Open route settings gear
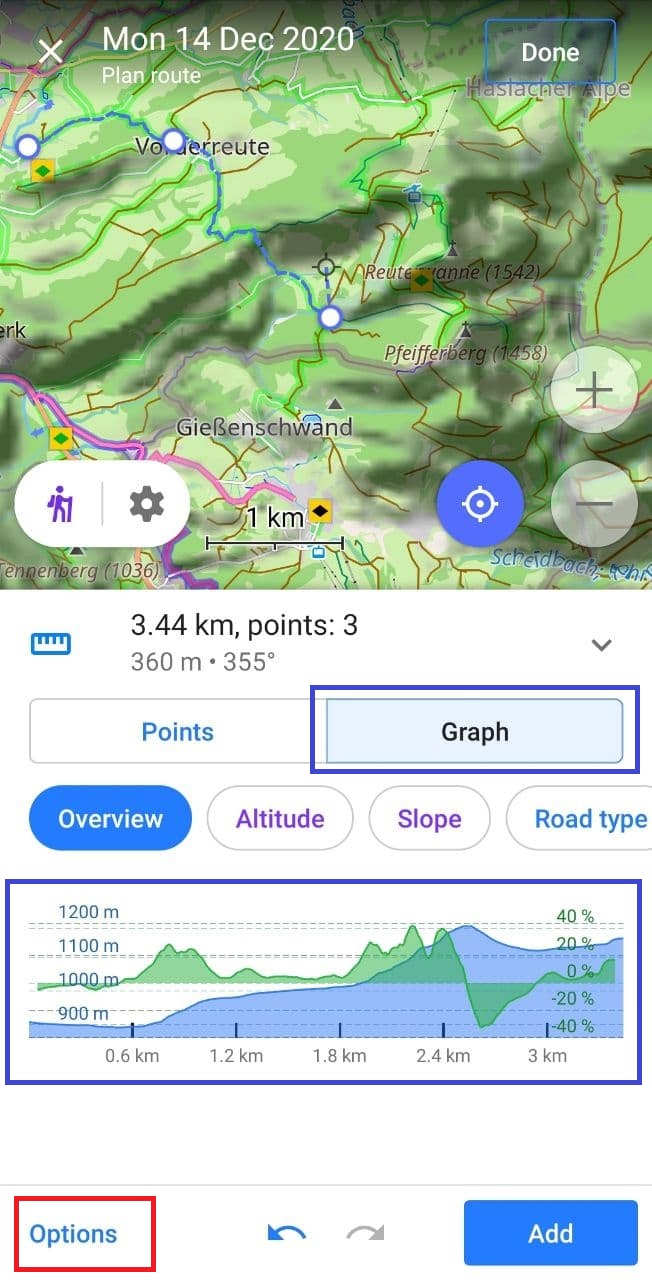The height and width of the screenshot is (1280, 652). tap(146, 504)
